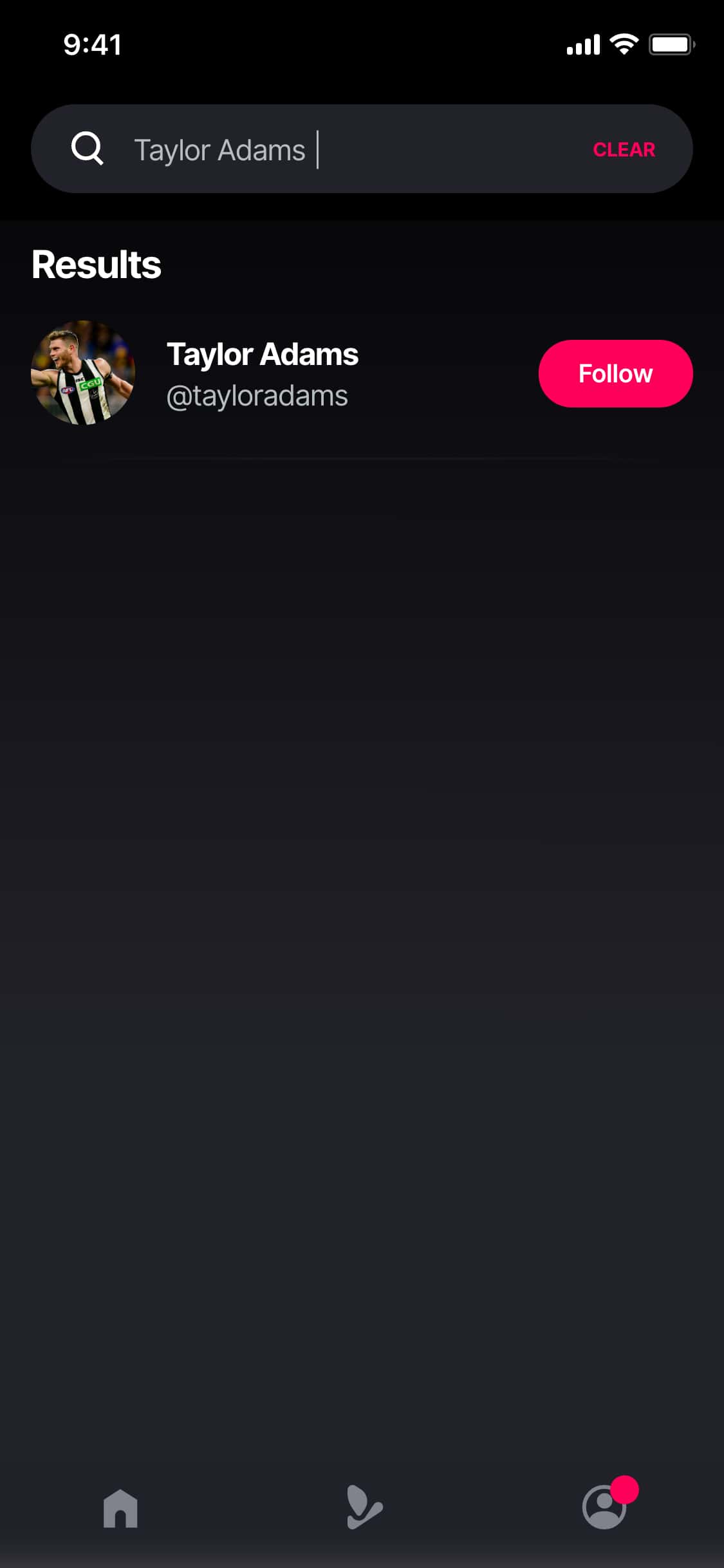The height and width of the screenshot is (1568, 724).
Task: Follow Taylor Adams
Action: click(615, 373)
